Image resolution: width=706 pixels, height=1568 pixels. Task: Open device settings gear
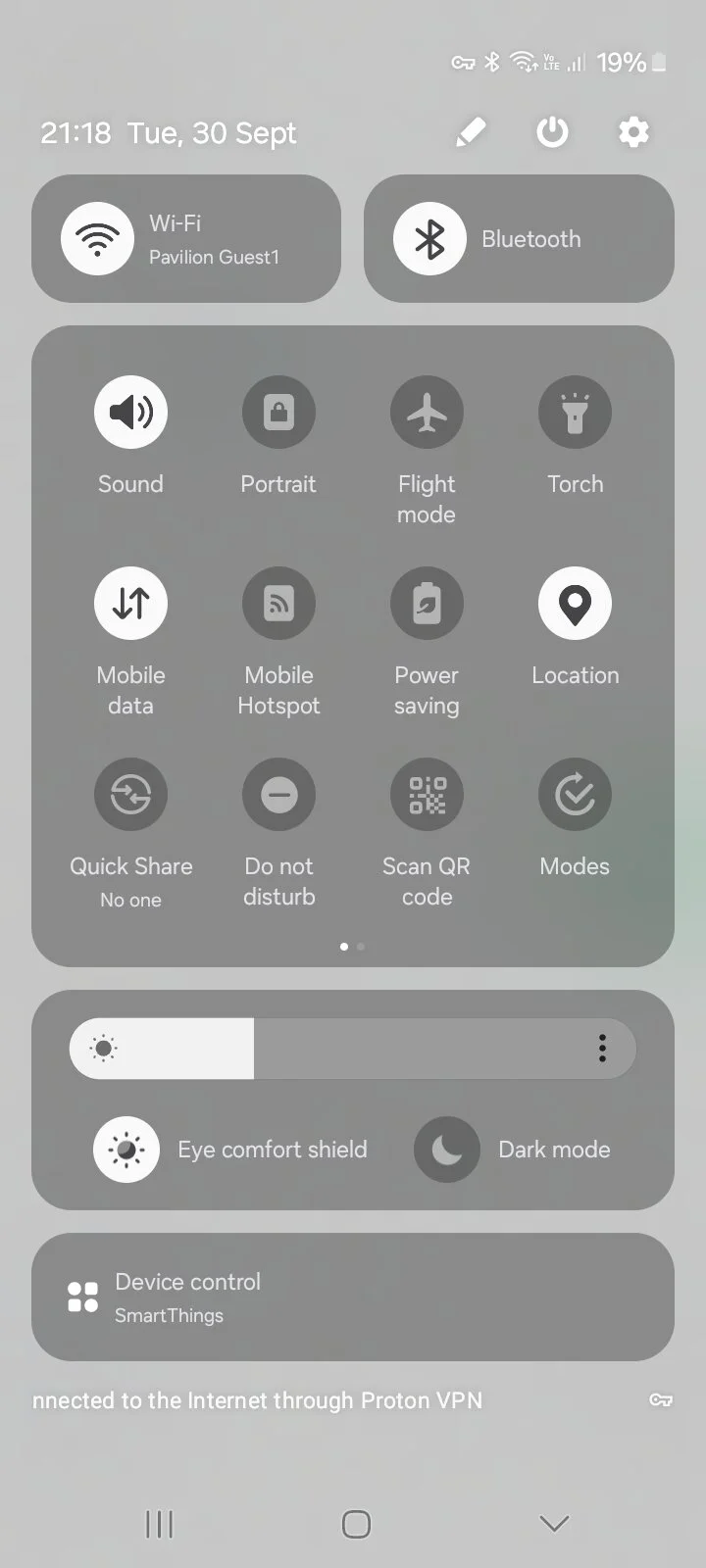tap(633, 132)
